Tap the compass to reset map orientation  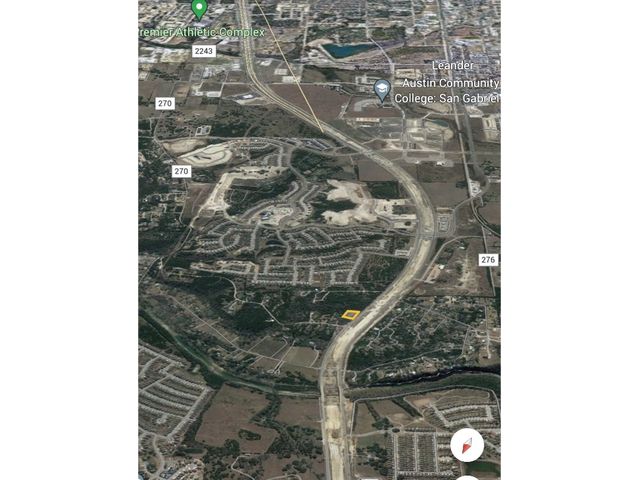click(467, 445)
